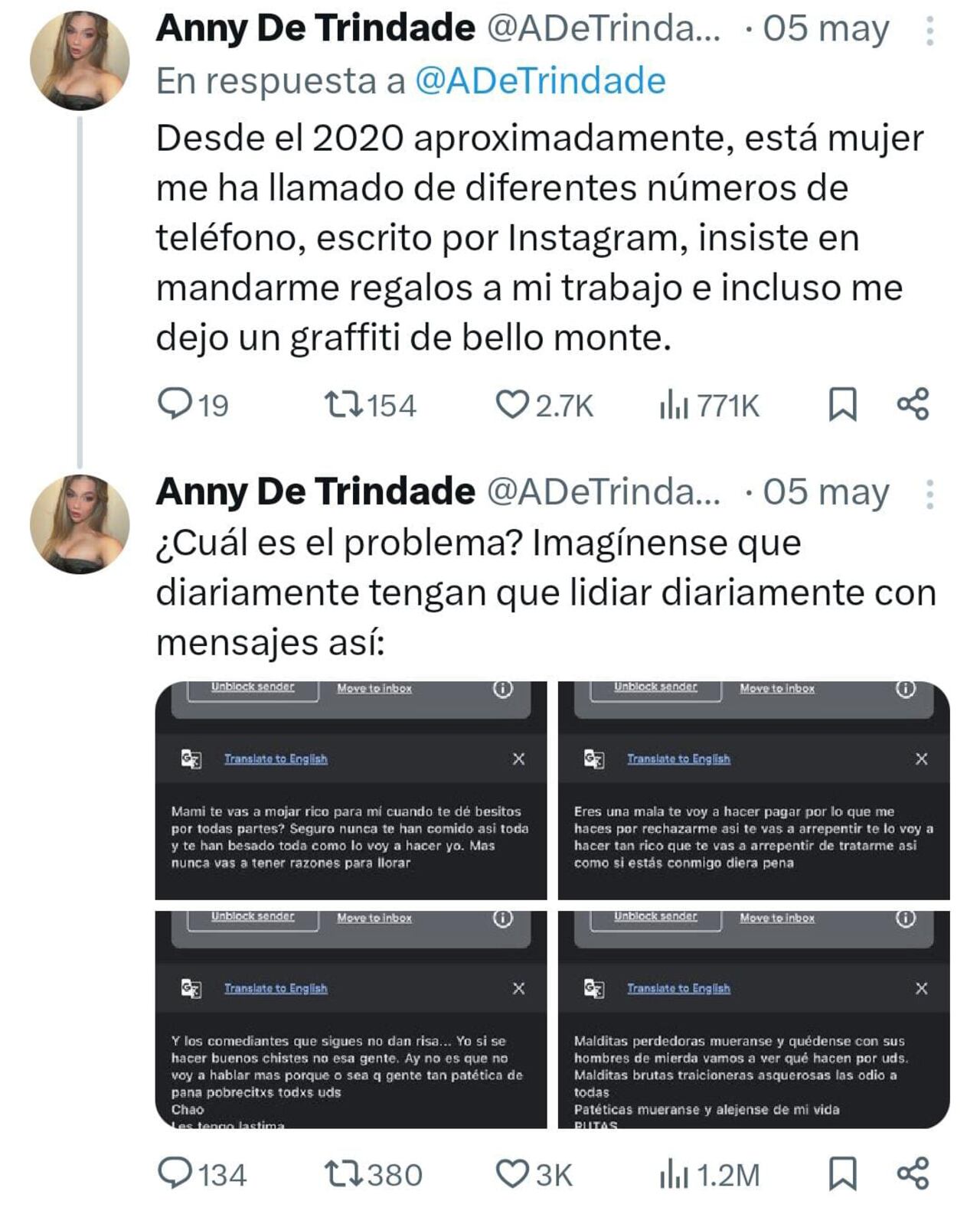Open the screenshot starting with 'Eres una mala'
Screen dimensions: 980x1214
[x=754, y=790]
